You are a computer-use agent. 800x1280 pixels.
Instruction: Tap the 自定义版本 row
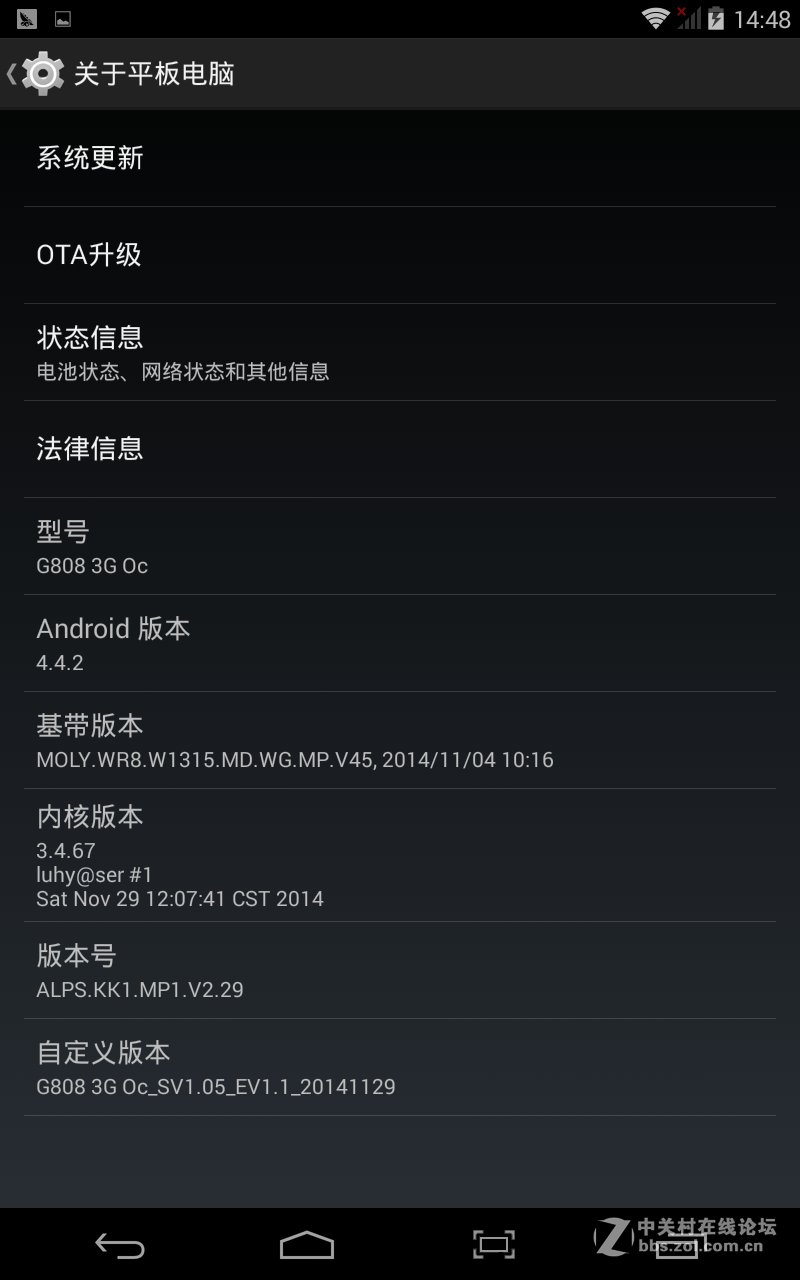(x=400, y=1067)
